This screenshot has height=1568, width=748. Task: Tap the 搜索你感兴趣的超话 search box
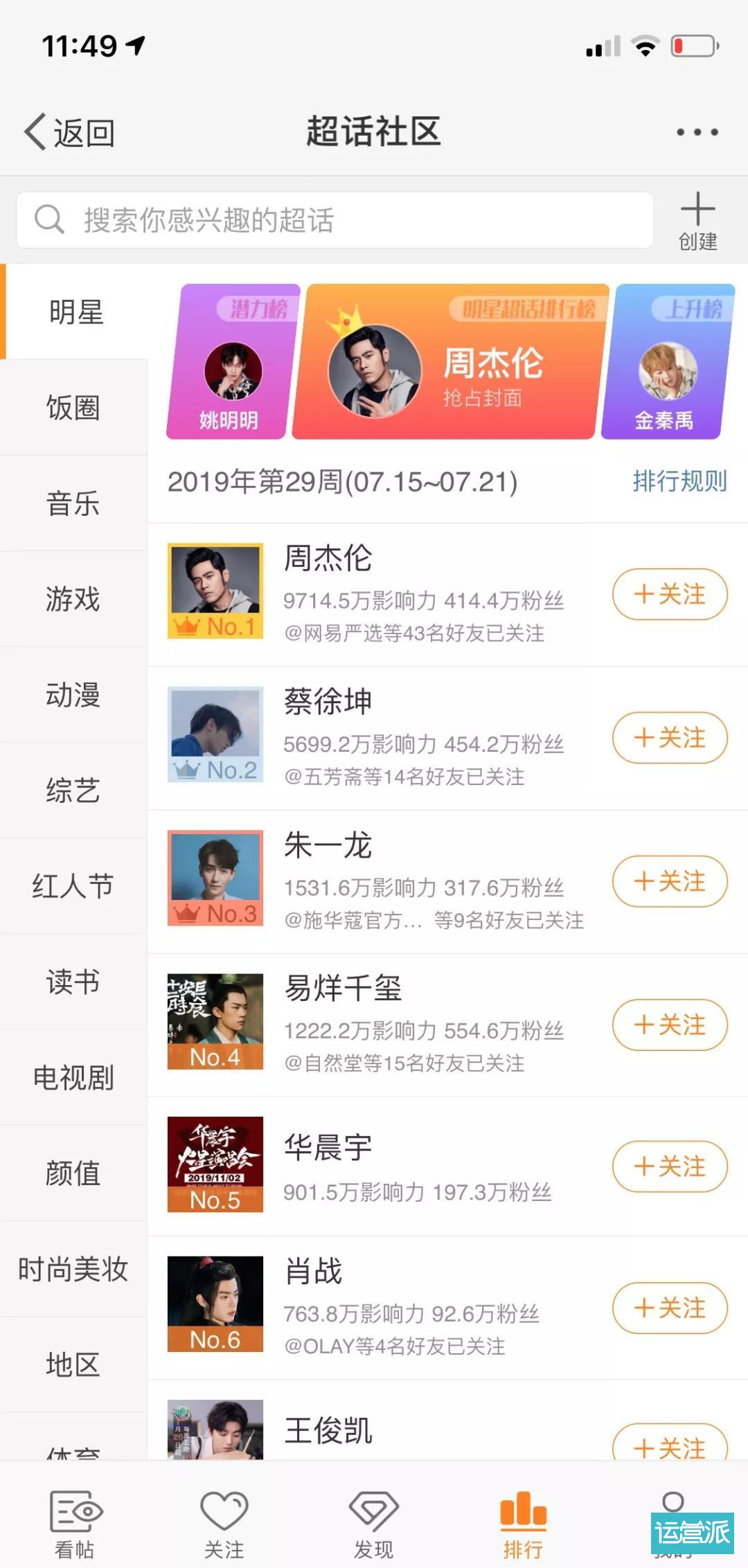335,220
